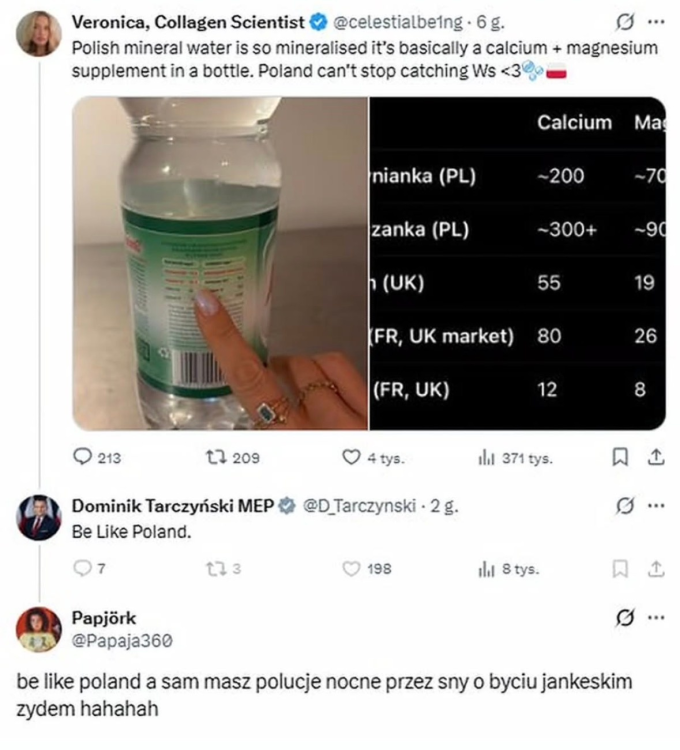Share Veronica's mineral water post

656,458
